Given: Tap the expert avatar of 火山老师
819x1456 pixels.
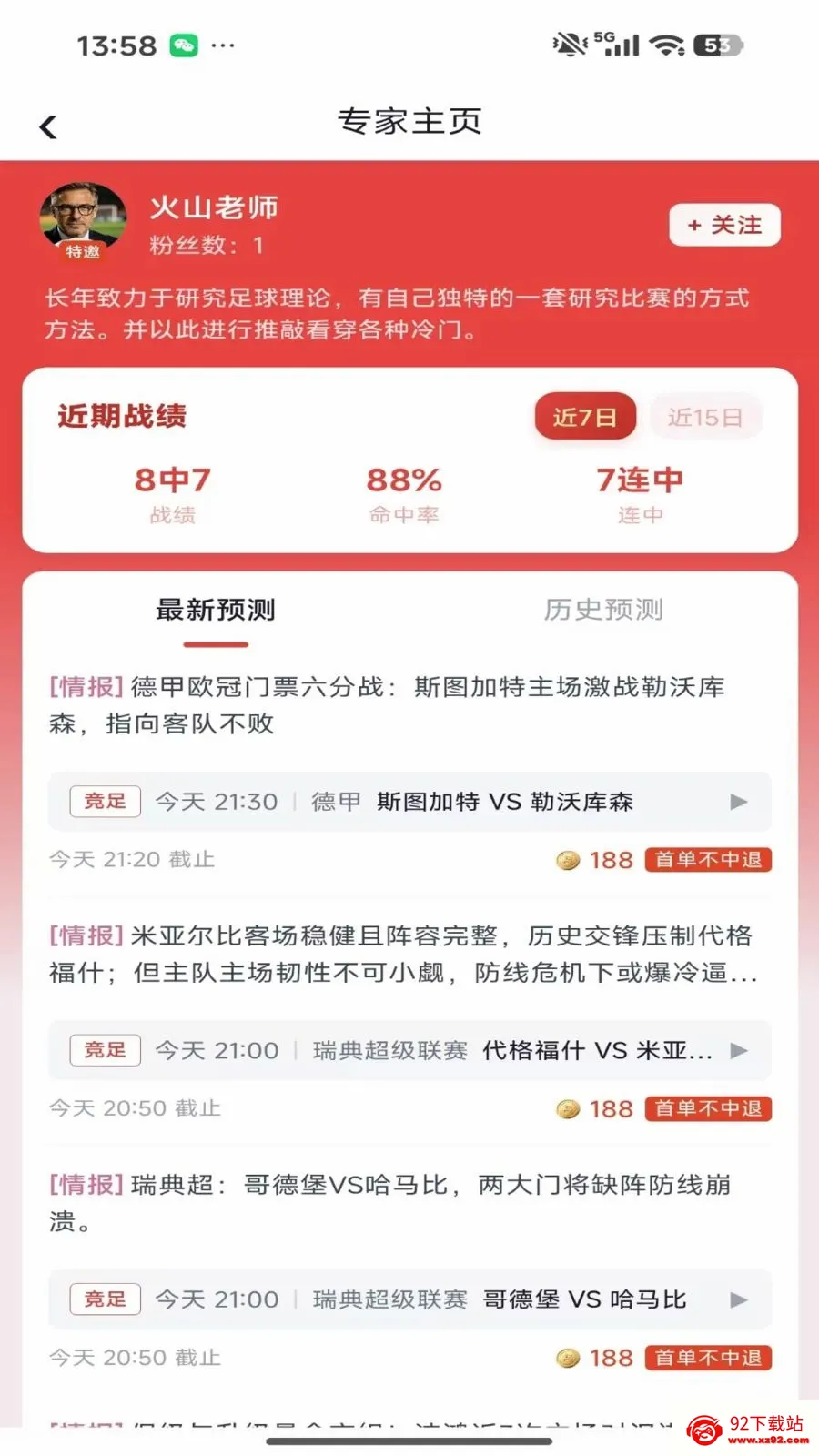Looking at the screenshot, I should [83, 221].
